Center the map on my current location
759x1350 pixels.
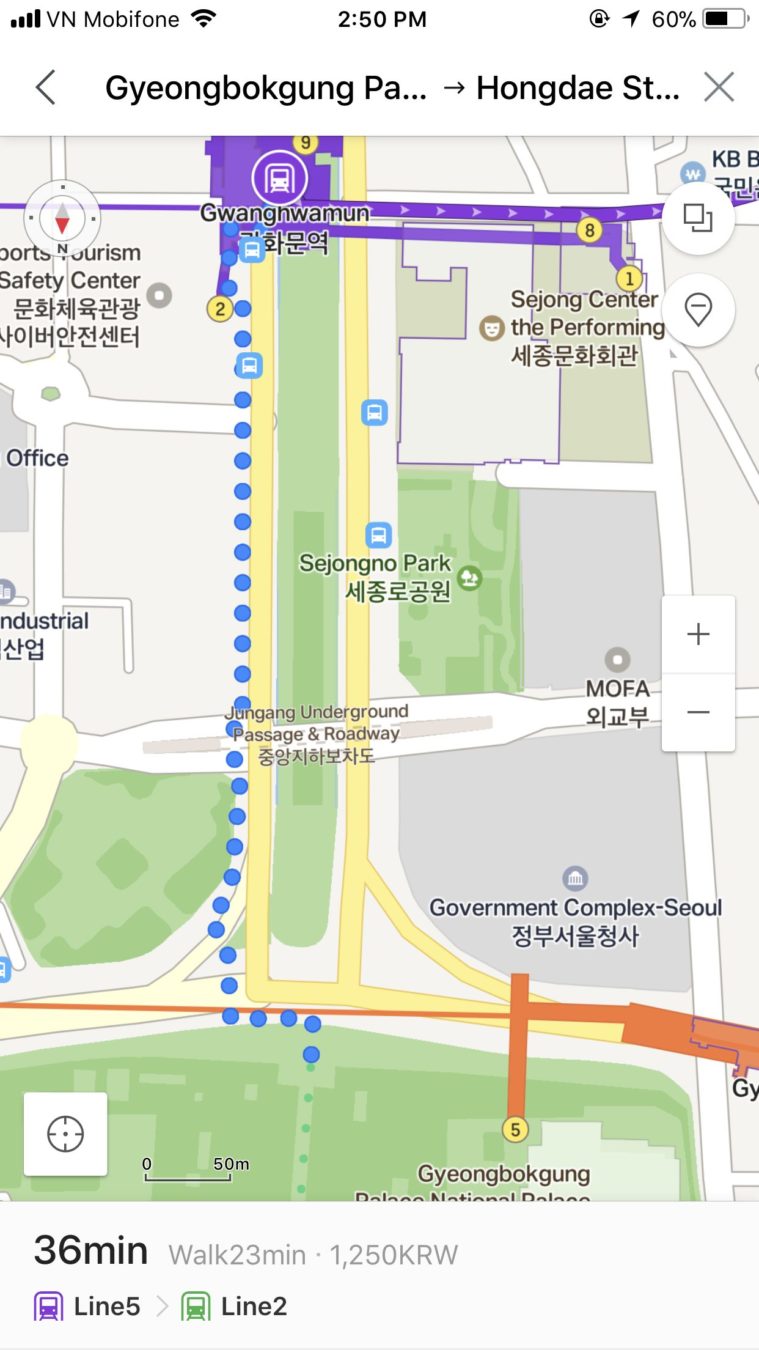point(66,1134)
